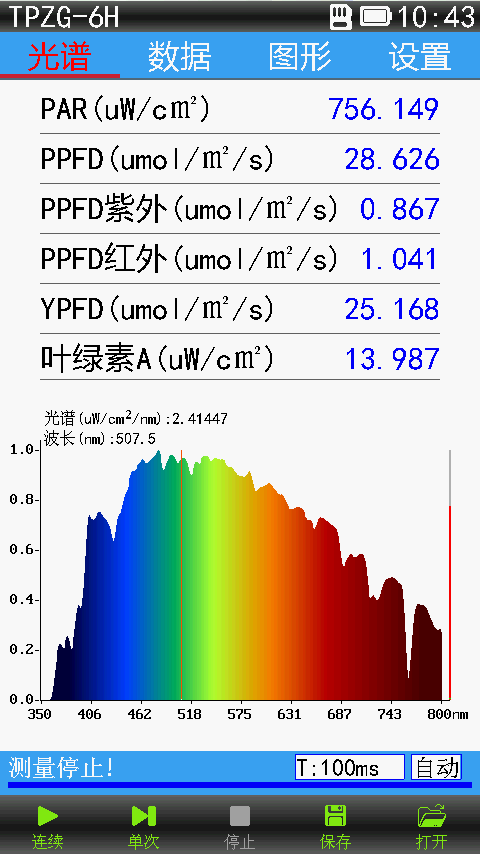Go to the 设置 tab
This screenshot has width=480, height=854.
420,56
